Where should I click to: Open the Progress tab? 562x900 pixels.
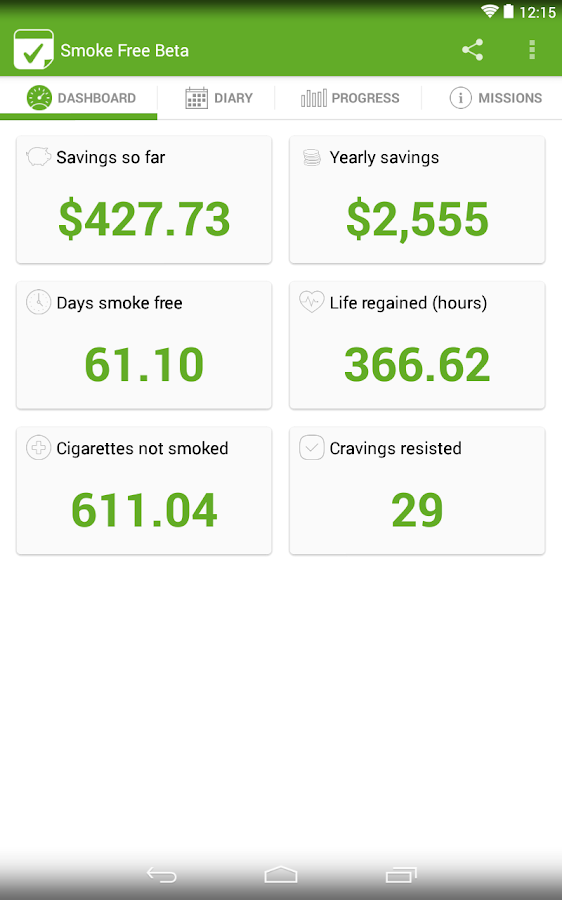point(350,98)
